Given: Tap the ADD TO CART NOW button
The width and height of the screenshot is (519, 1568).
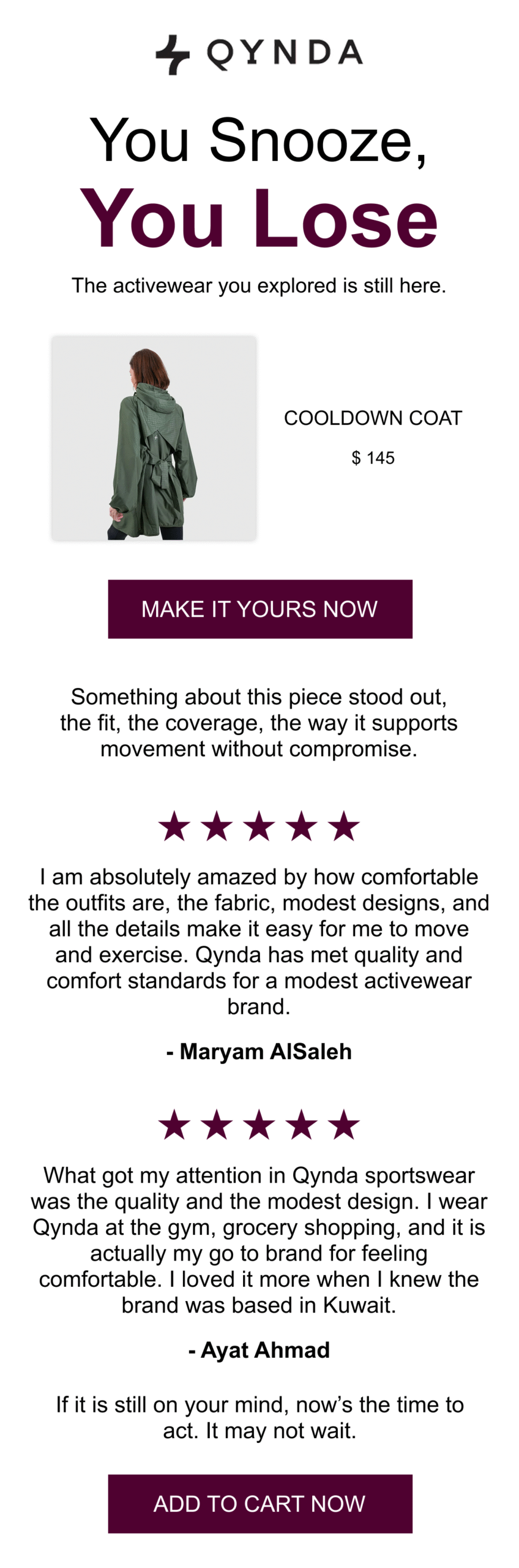Looking at the screenshot, I should click(x=259, y=1503).
